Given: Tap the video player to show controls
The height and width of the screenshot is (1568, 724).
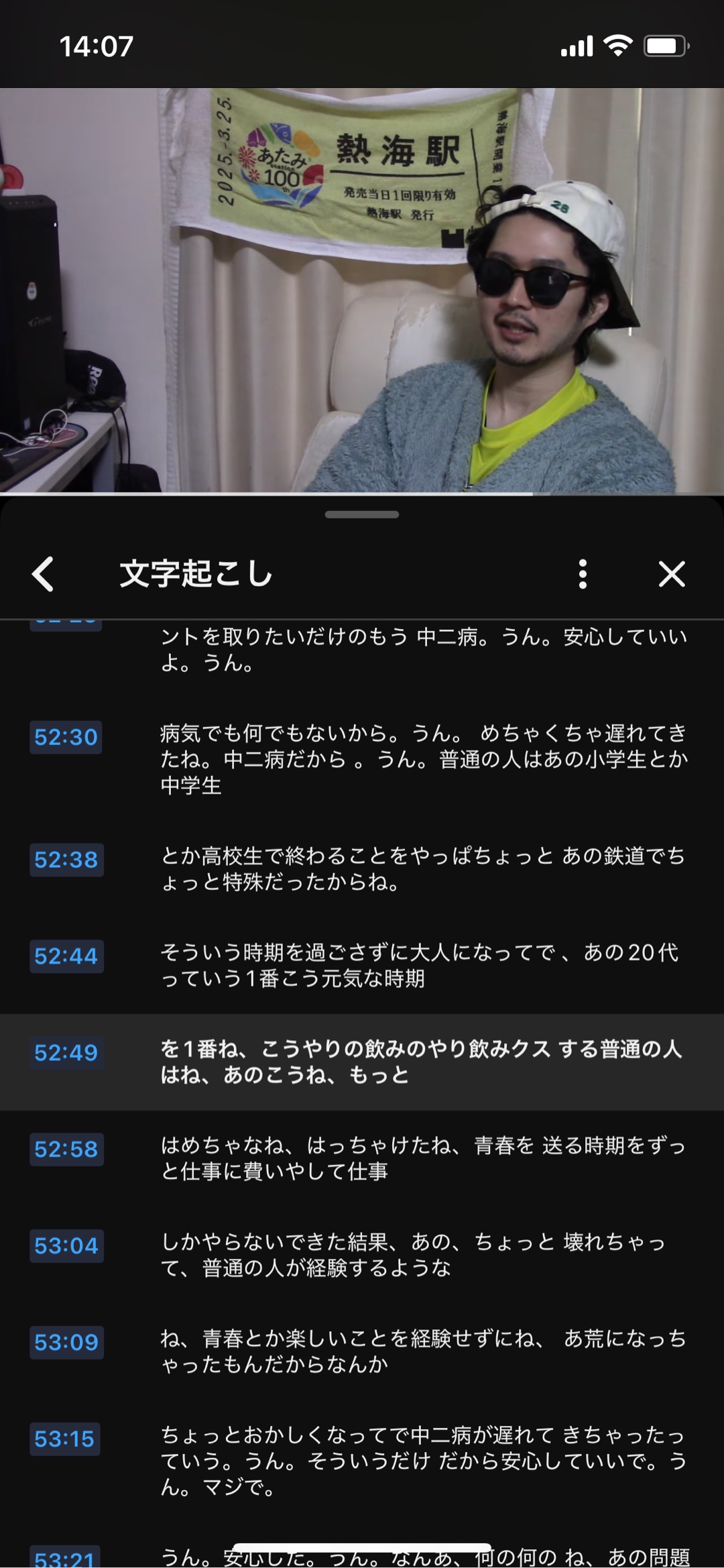Looking at the screenshot, I should click(362, 292).
